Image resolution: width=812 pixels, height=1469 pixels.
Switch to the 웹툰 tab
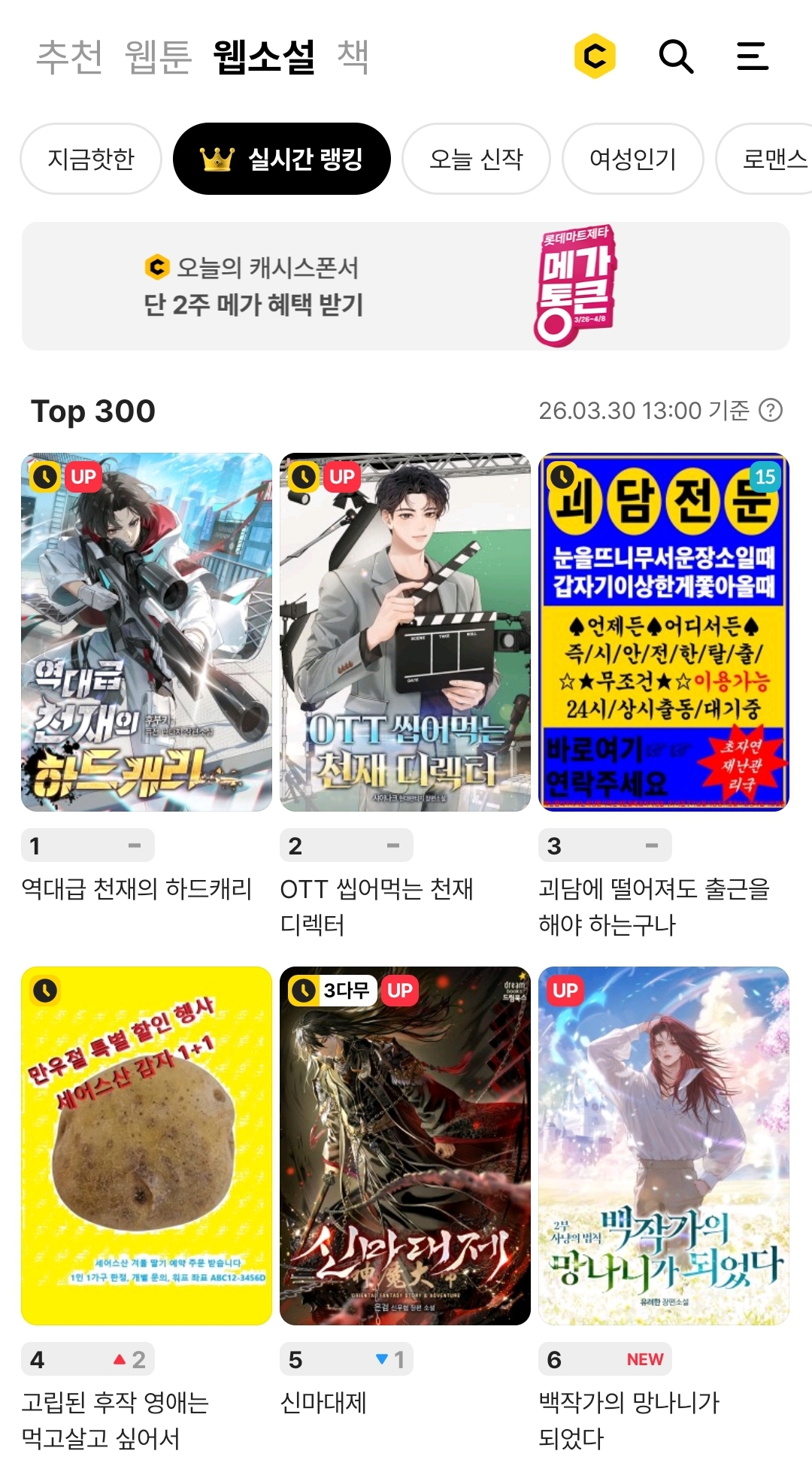coord(158,57)
